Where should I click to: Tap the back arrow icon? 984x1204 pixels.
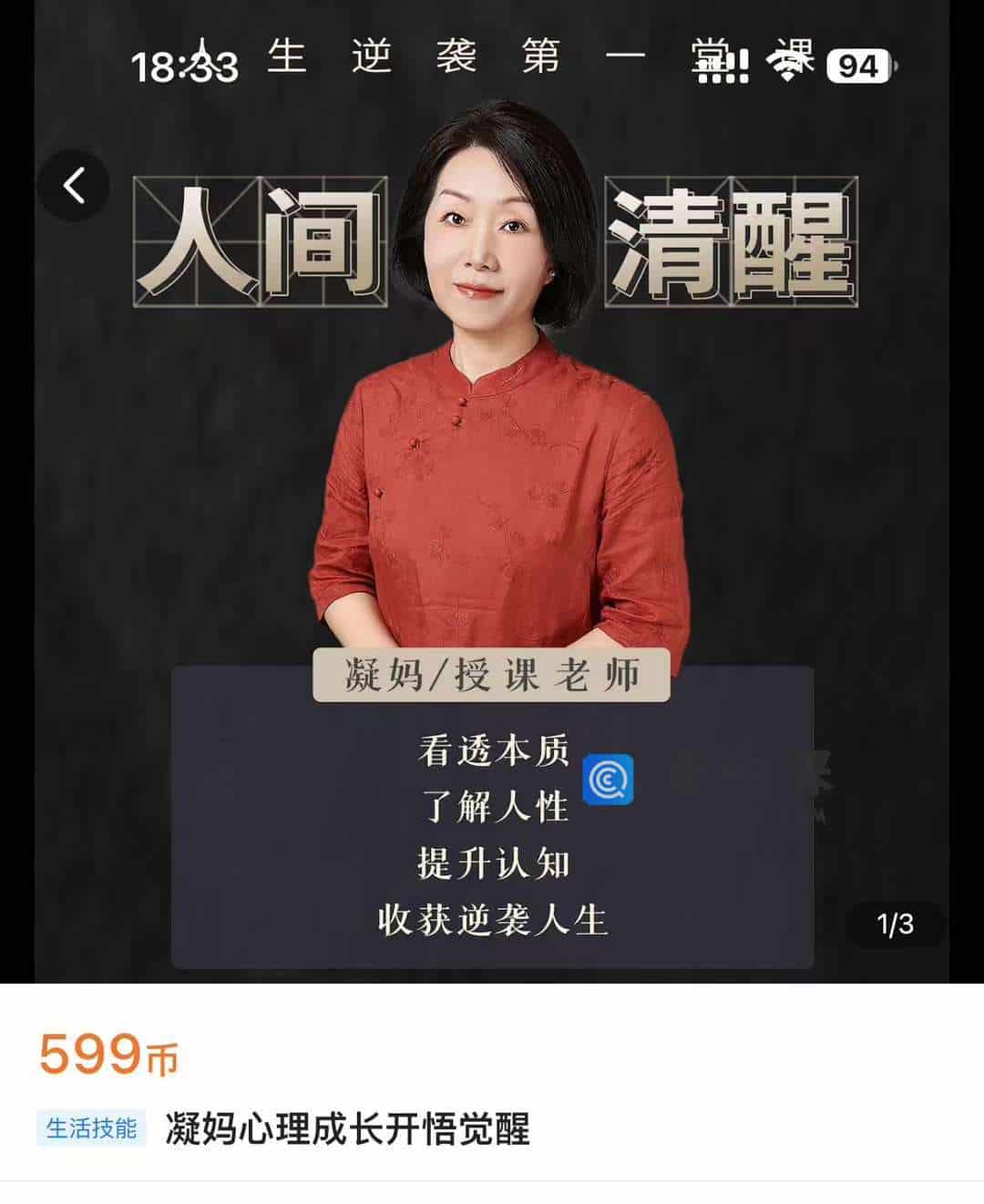pyautogui.click(x=73, y=185)
